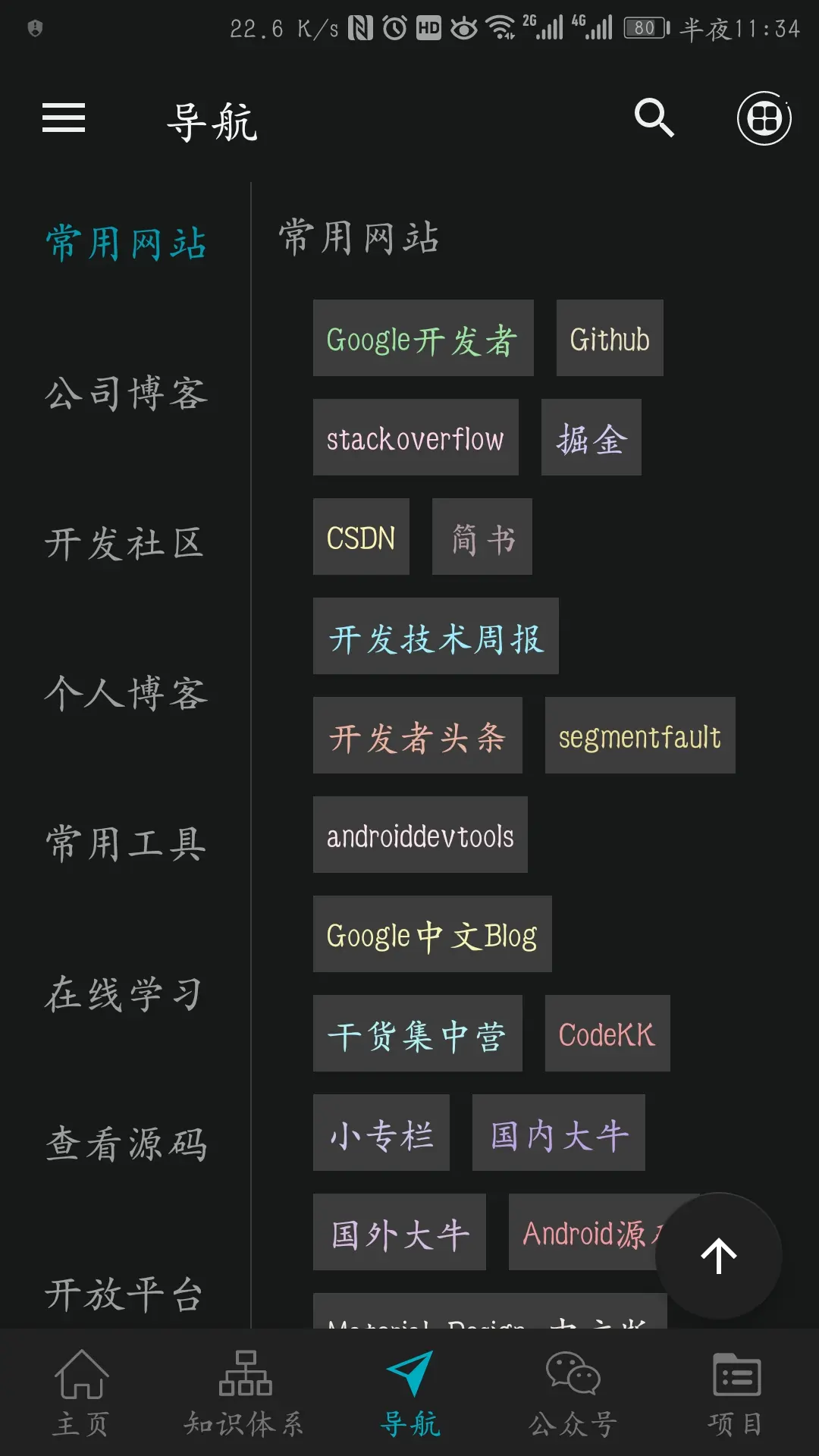Open the Google开发者 chip
The height and width of the screenshot is (1456, 819).
pyautogui.click(x=423, y=338)
